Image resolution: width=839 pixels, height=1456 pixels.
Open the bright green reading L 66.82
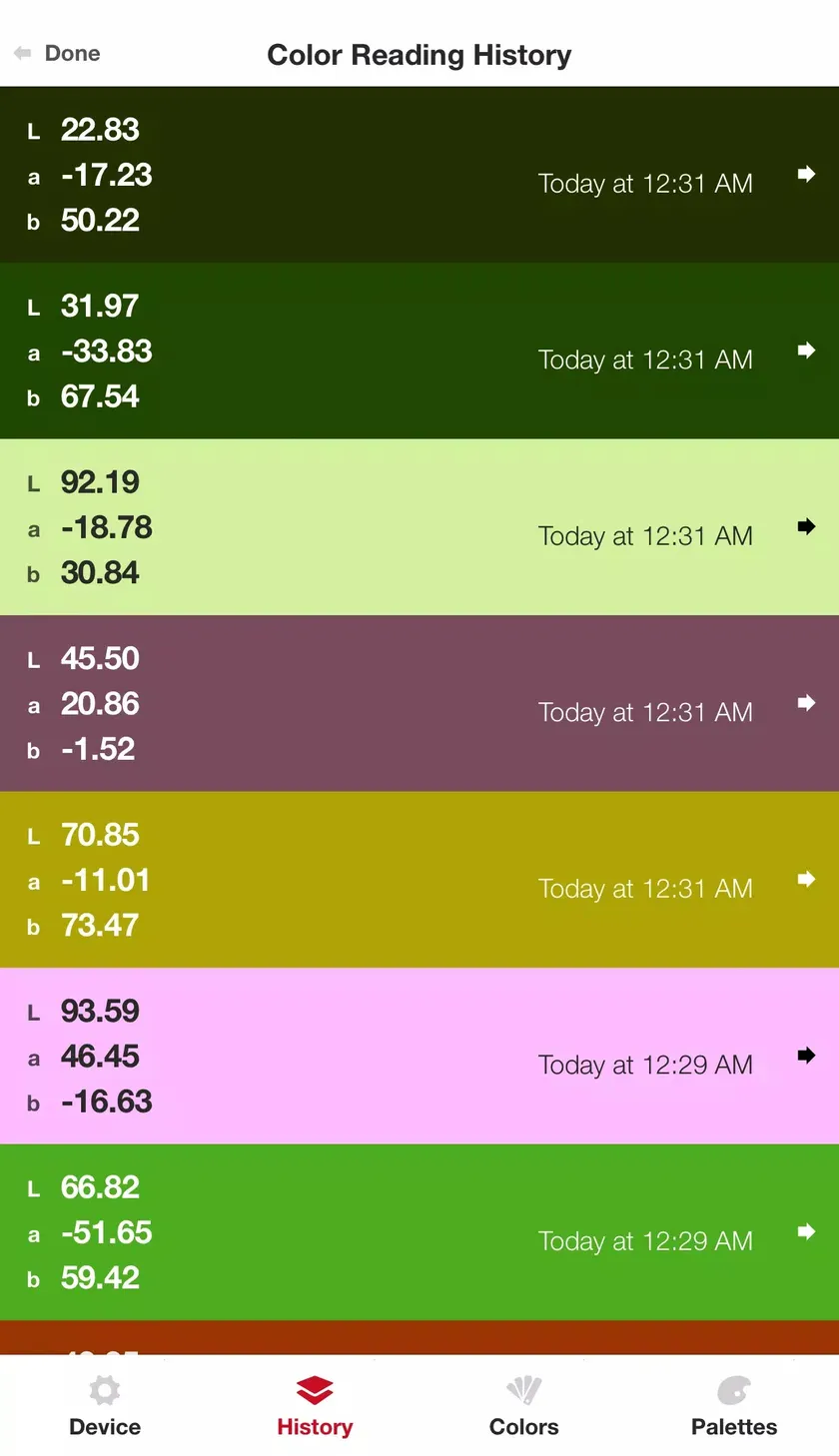coord(419,1232)
